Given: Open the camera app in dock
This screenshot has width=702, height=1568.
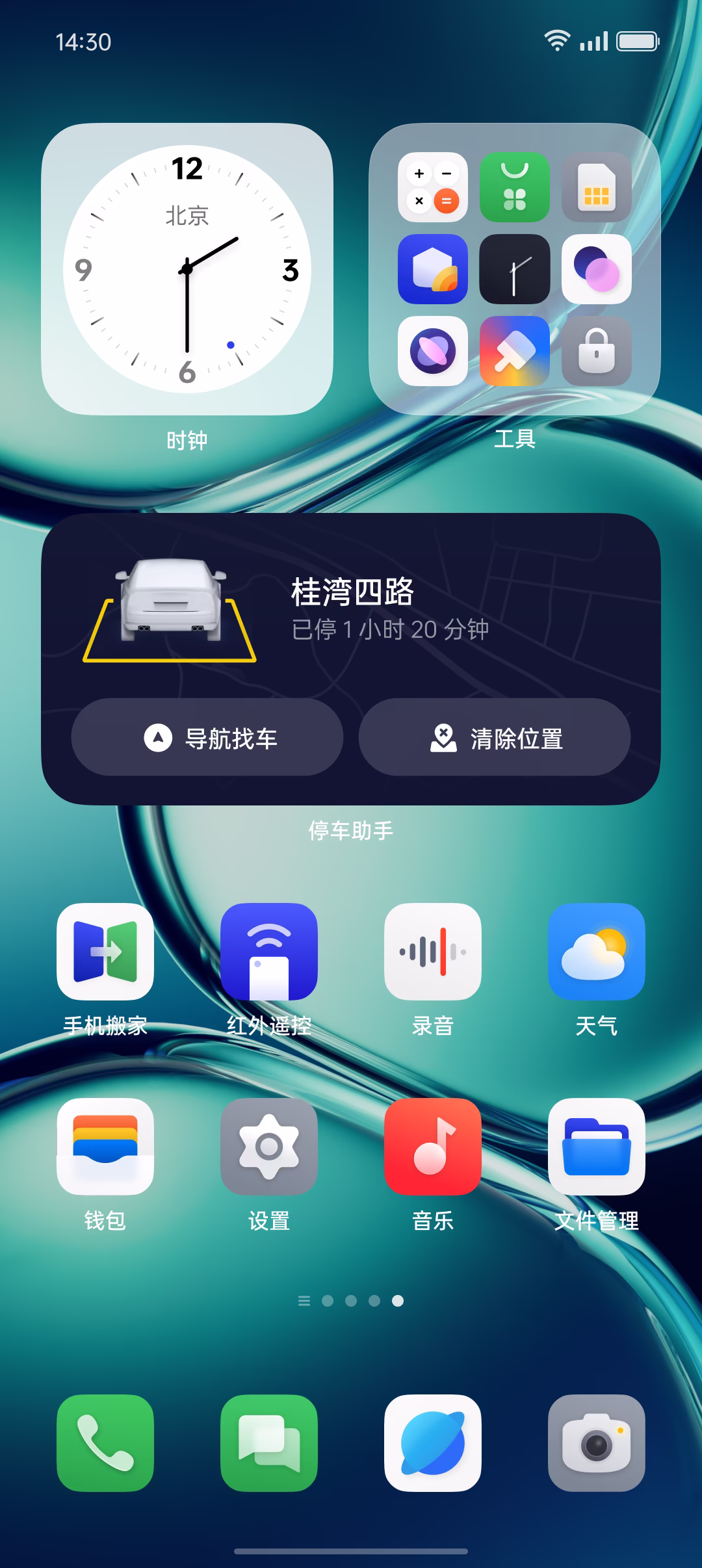Looking at the screenshot, I should [597, 1443].
